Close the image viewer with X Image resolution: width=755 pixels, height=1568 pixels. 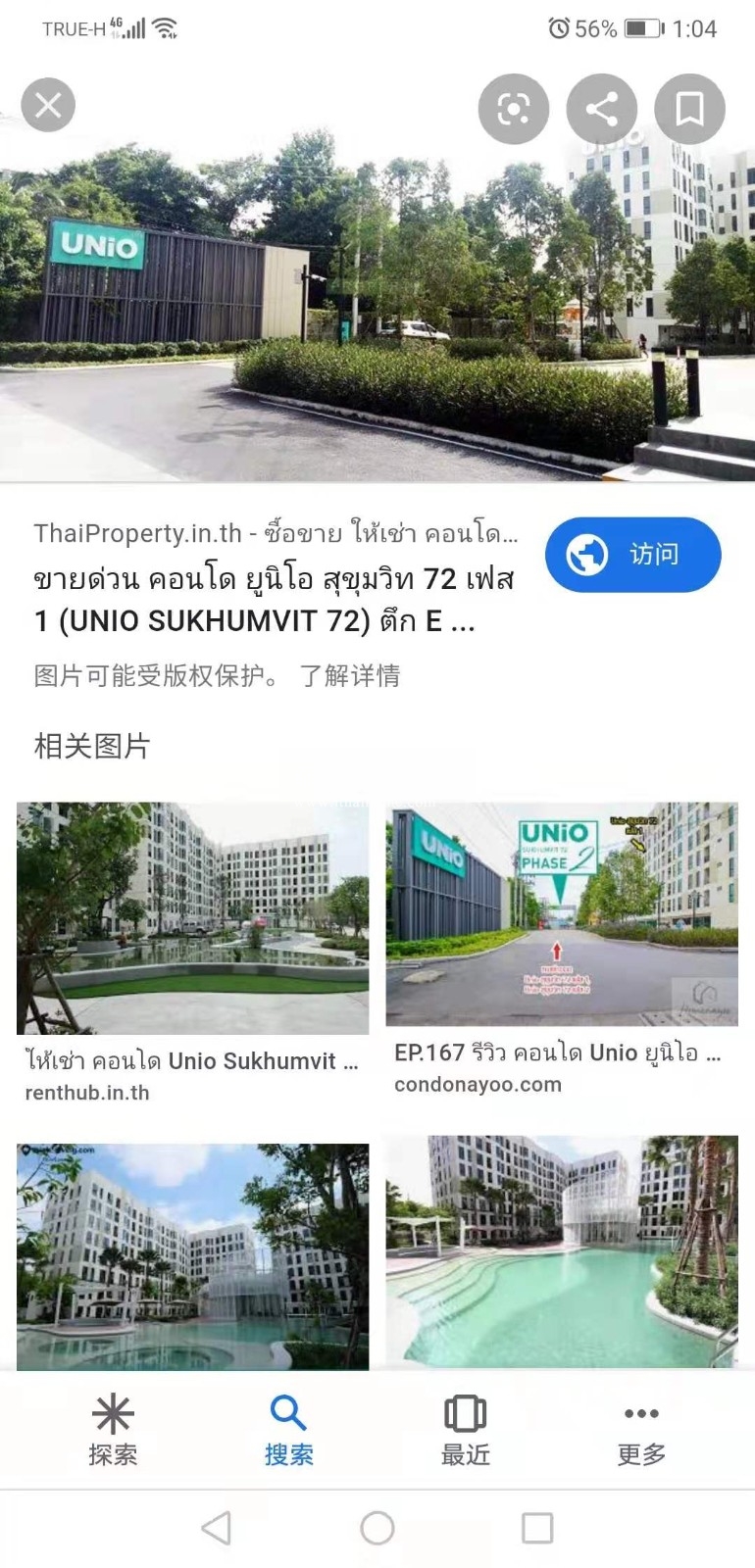48,105
